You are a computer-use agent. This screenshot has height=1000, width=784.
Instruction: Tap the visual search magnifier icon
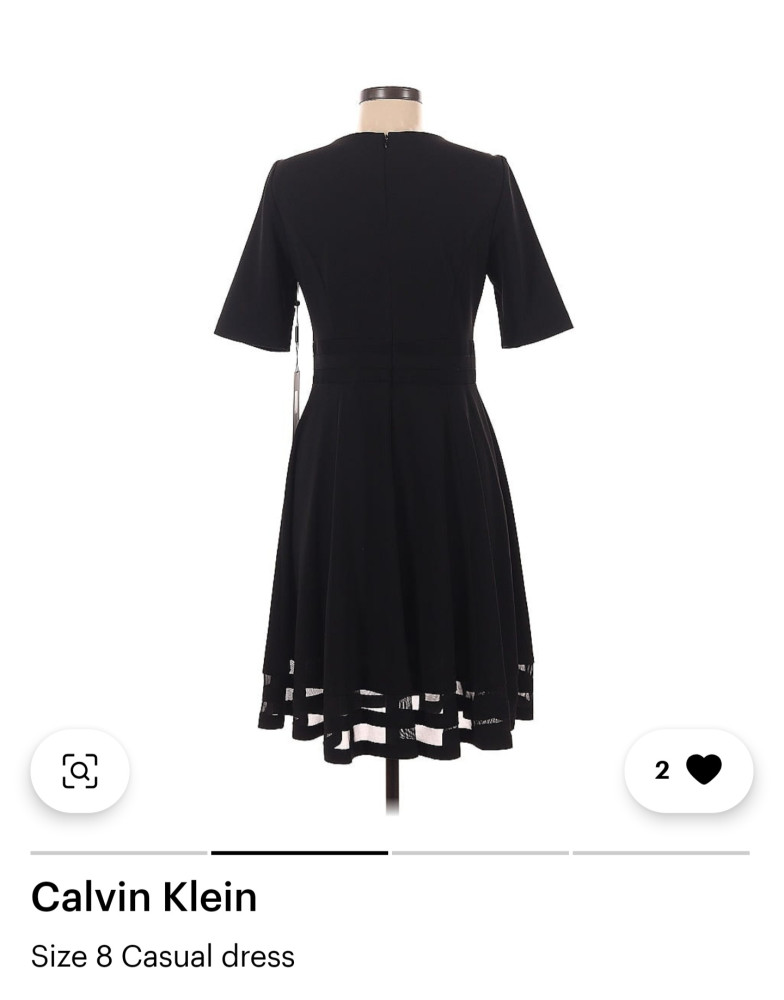coord(80,770)
